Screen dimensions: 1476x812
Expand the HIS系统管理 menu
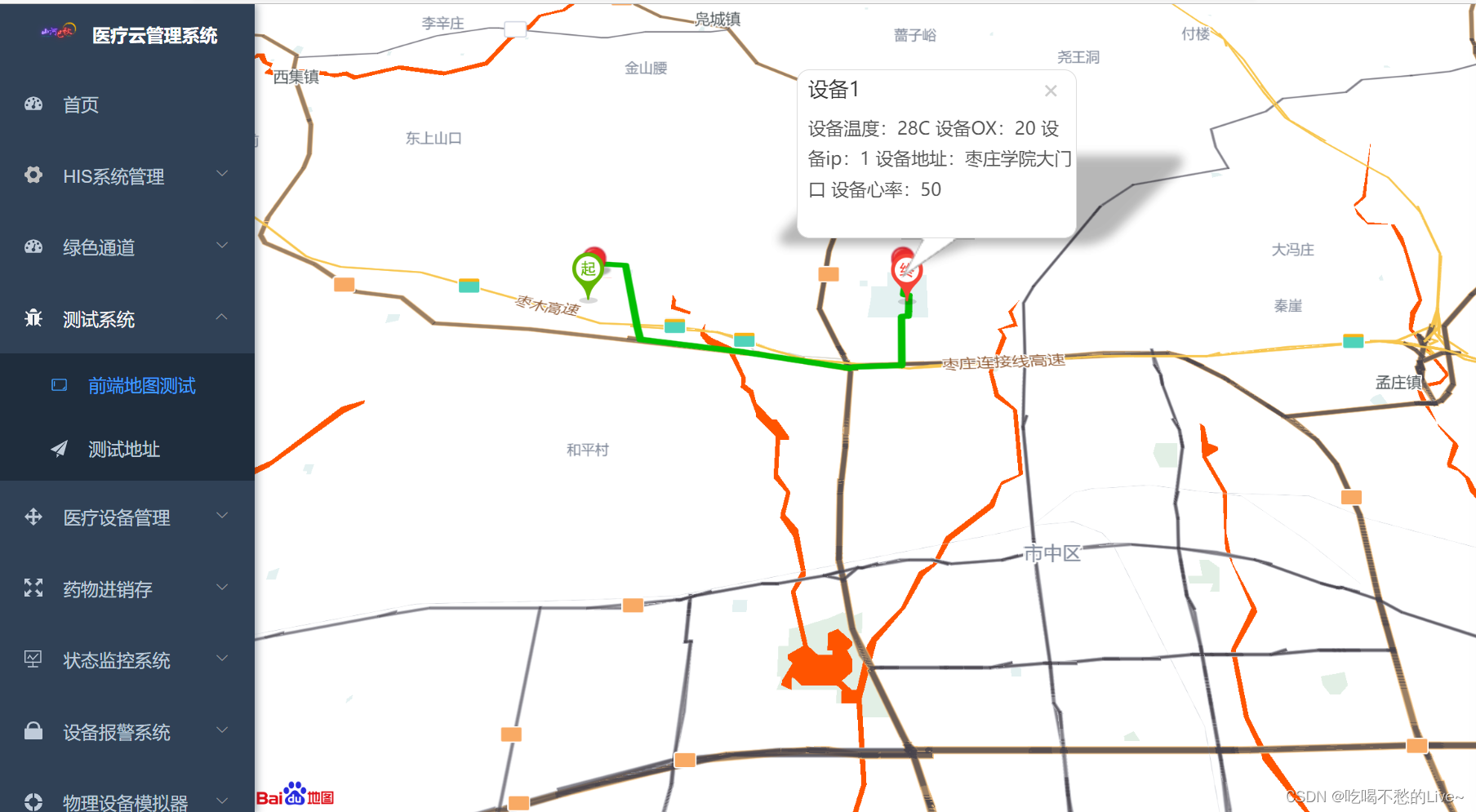(114, 176)
